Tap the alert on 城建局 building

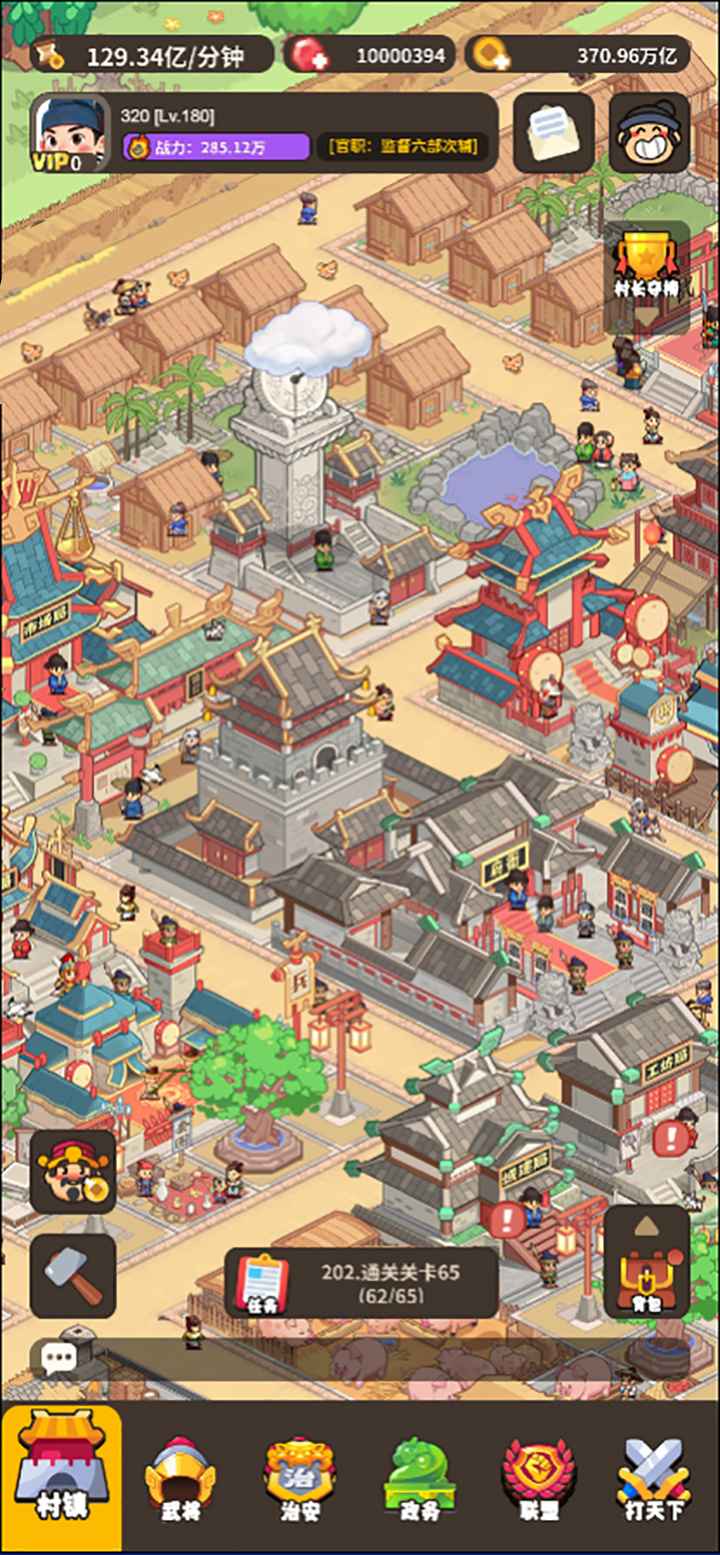tap(507, 1219)
